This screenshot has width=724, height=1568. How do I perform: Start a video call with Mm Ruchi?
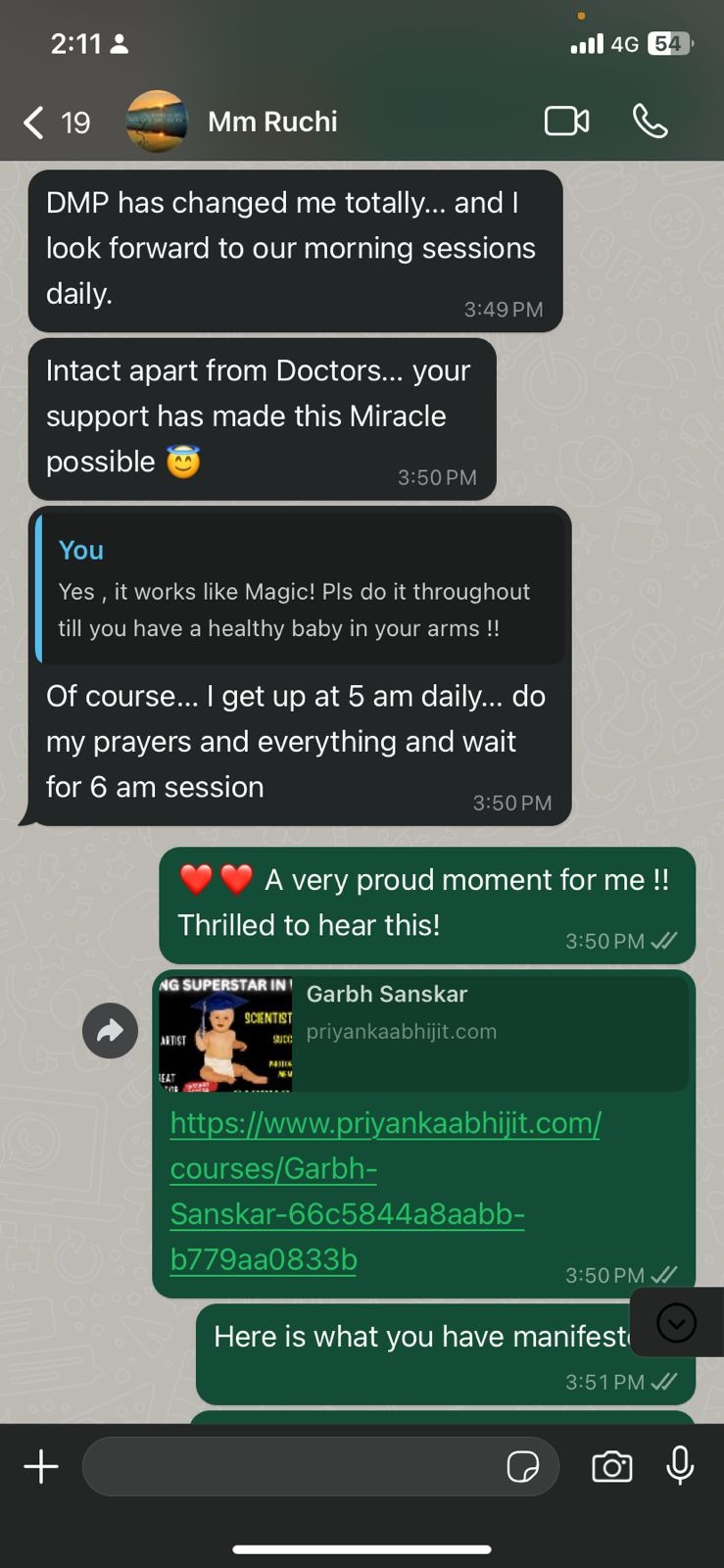click(566, 122)
